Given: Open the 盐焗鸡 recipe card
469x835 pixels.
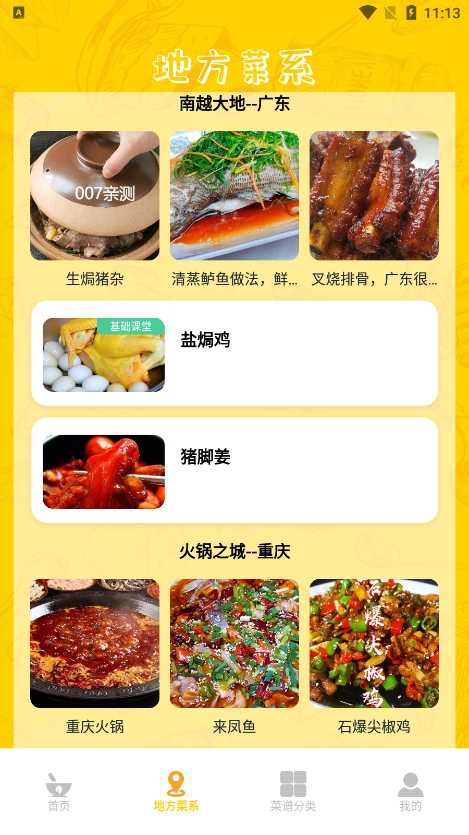Looking at the screenshot, I should (235, 354).
